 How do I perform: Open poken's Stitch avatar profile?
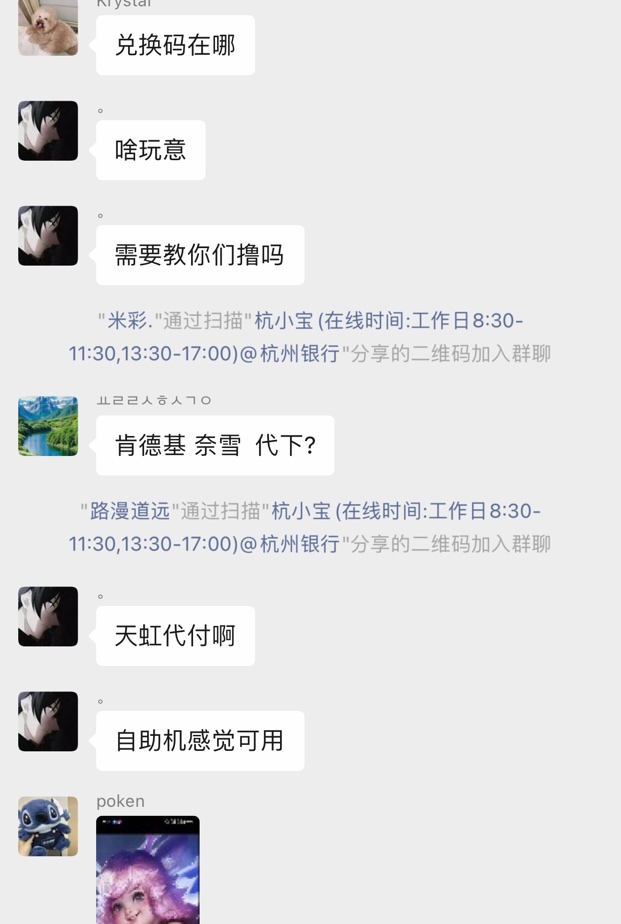(48, 826)
